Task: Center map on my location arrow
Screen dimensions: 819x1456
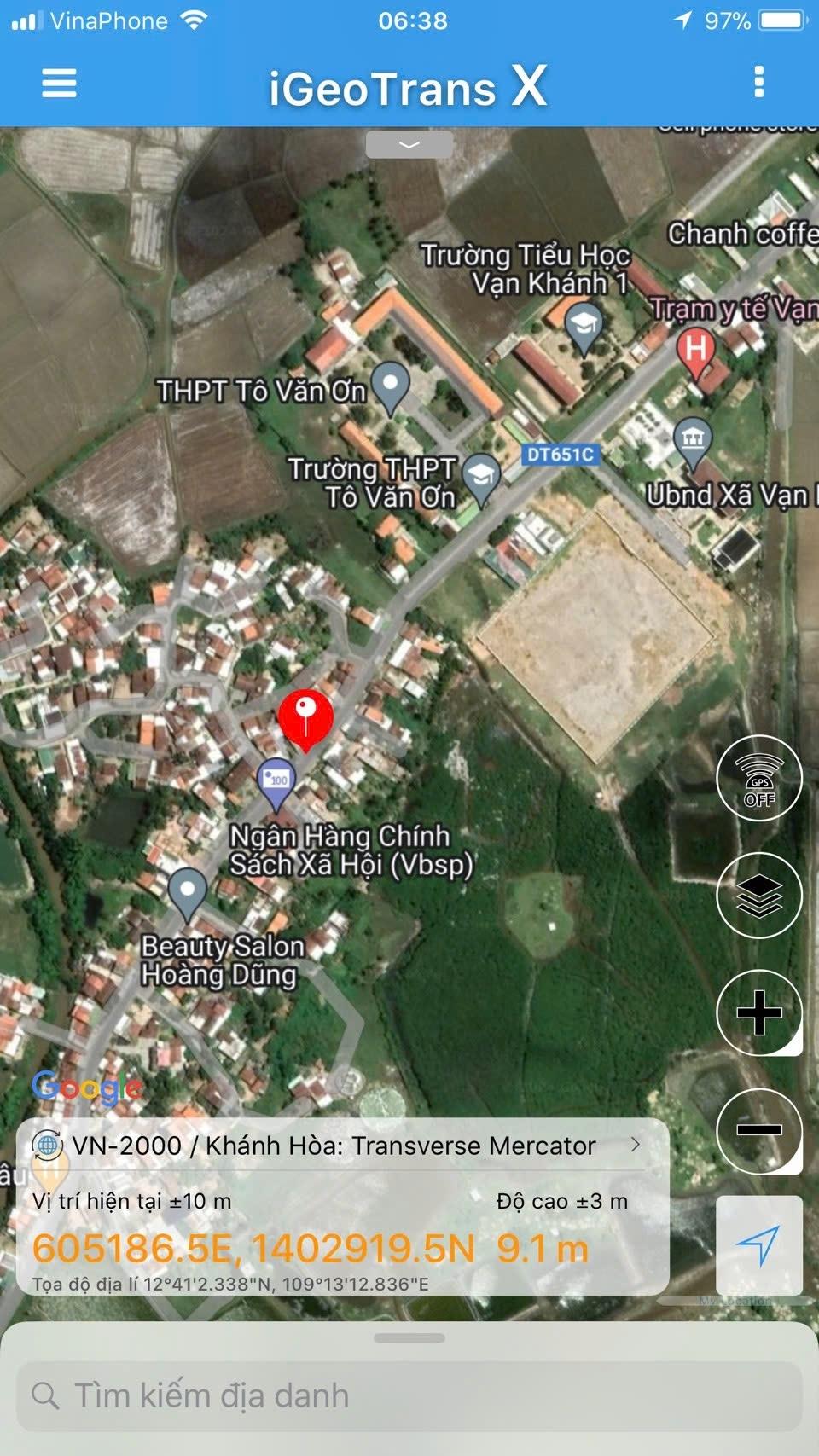Action: coord(758,1246)
